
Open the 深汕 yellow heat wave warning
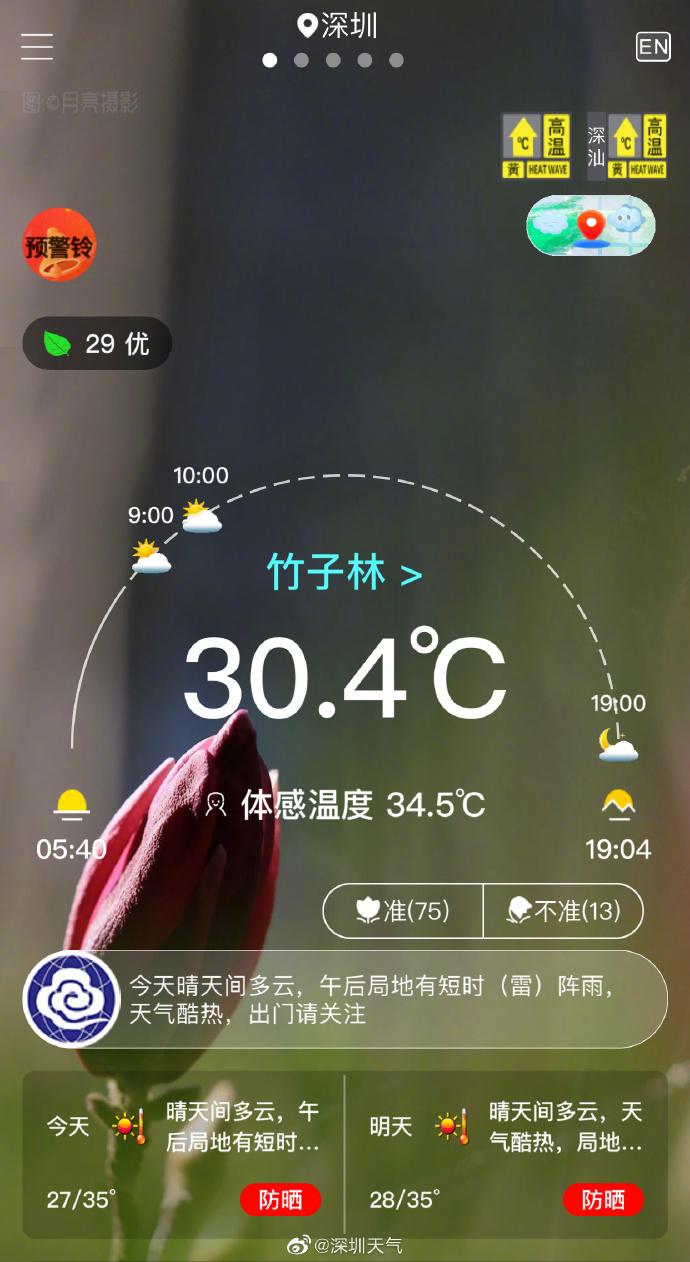pos(627,146)
